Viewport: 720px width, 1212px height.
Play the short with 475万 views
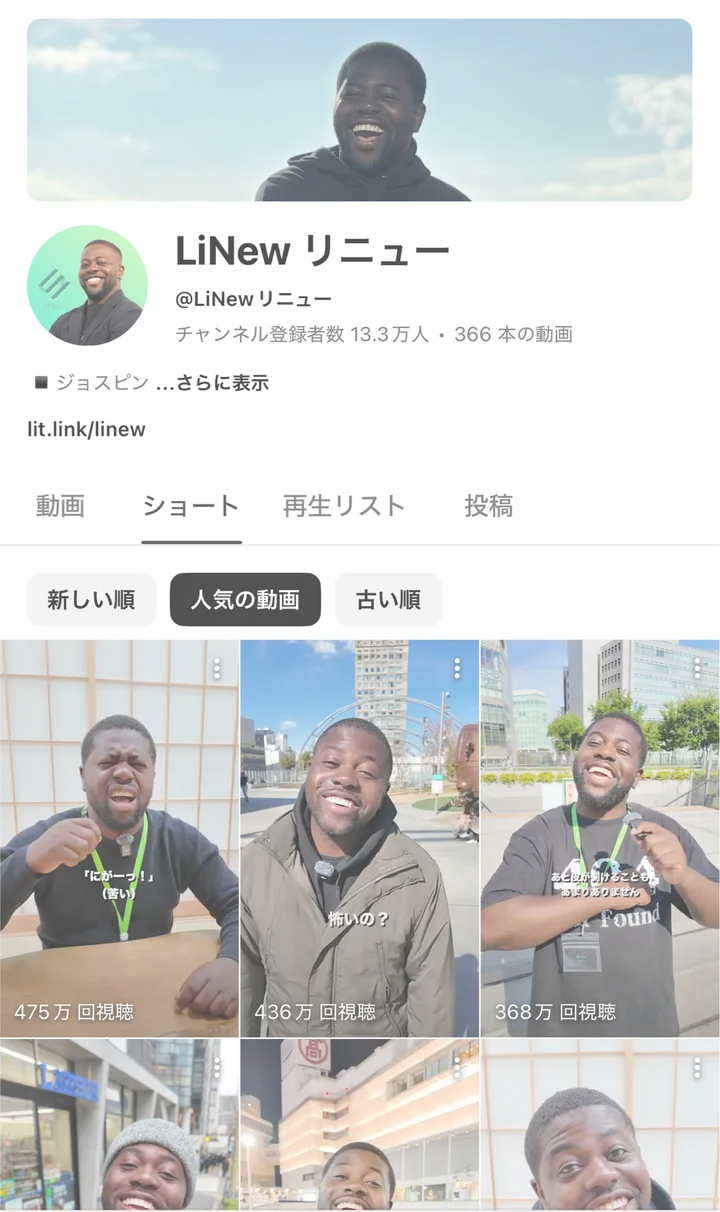coord(120,830)
